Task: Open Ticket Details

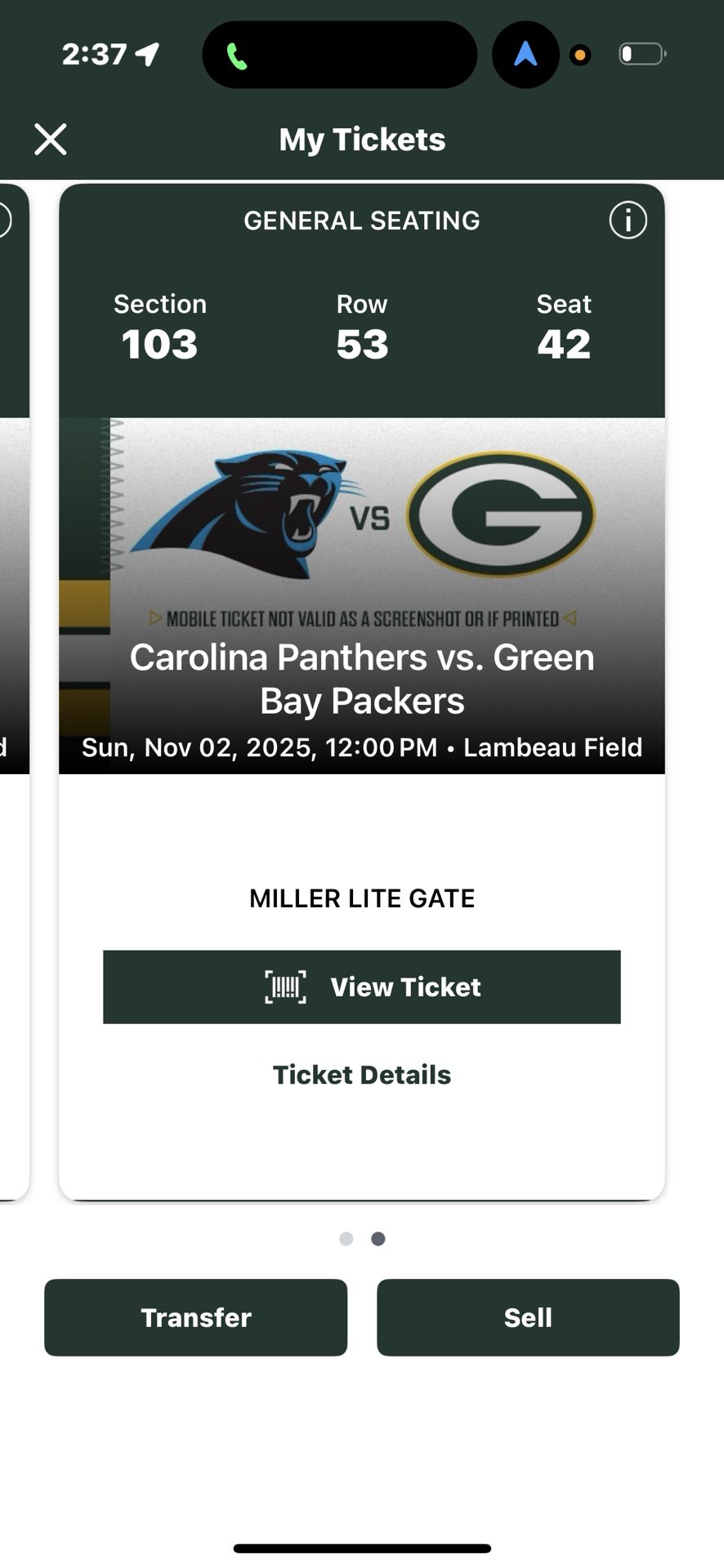Action: [362, 1074]
